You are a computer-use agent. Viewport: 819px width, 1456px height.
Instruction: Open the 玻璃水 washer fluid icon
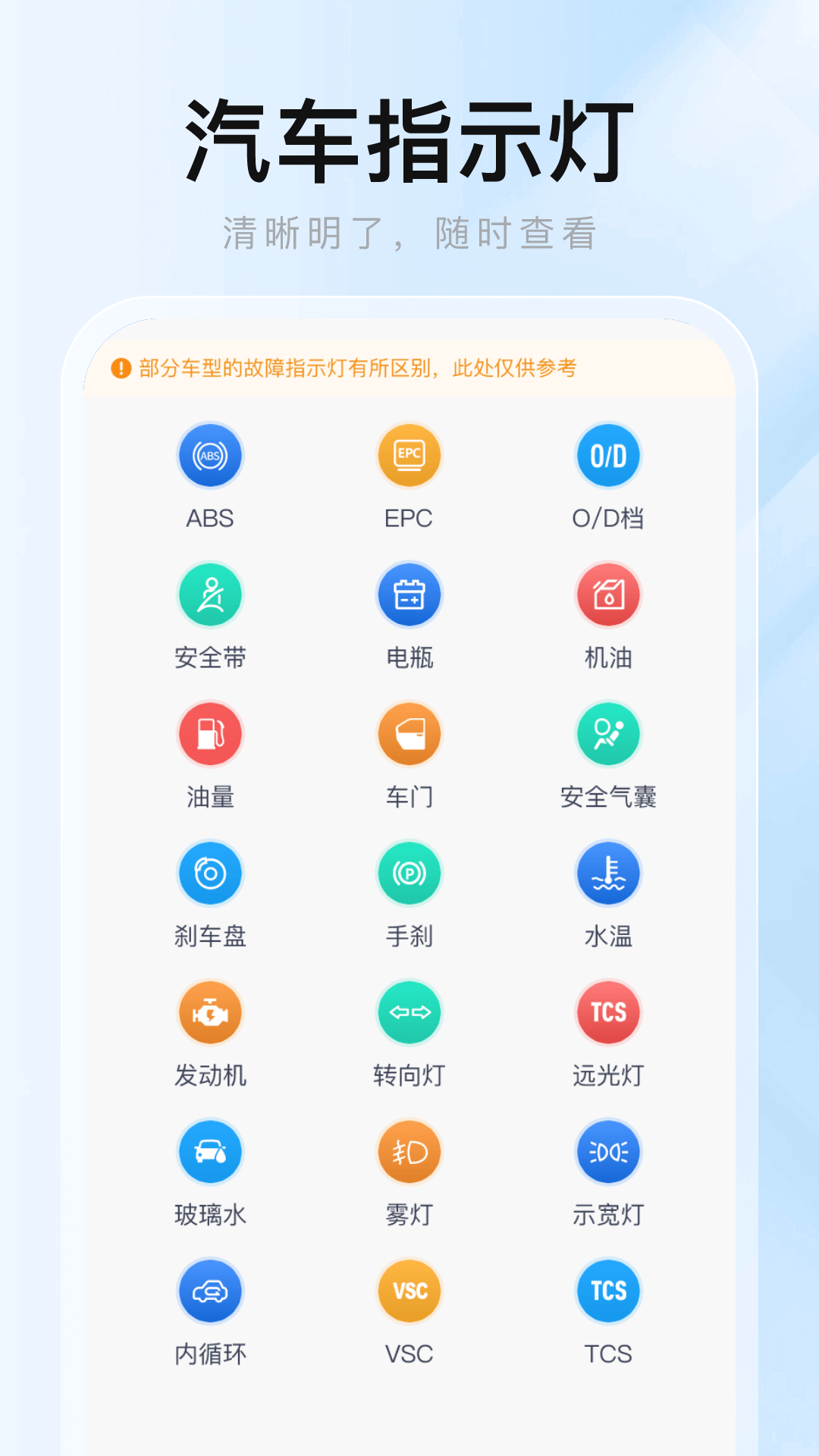click(x=210, y=1152)
